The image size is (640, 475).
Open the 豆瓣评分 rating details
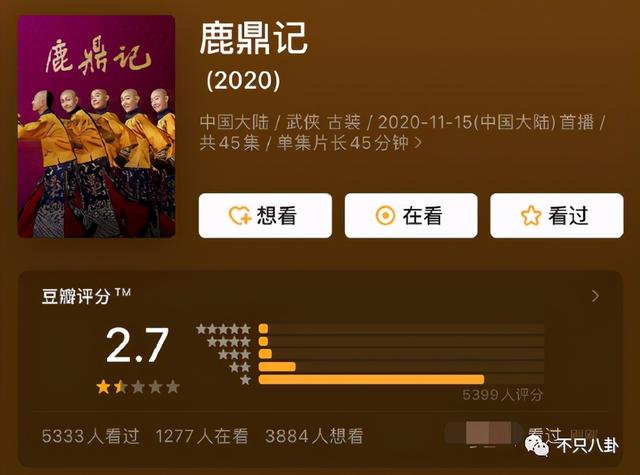point(595,296)
